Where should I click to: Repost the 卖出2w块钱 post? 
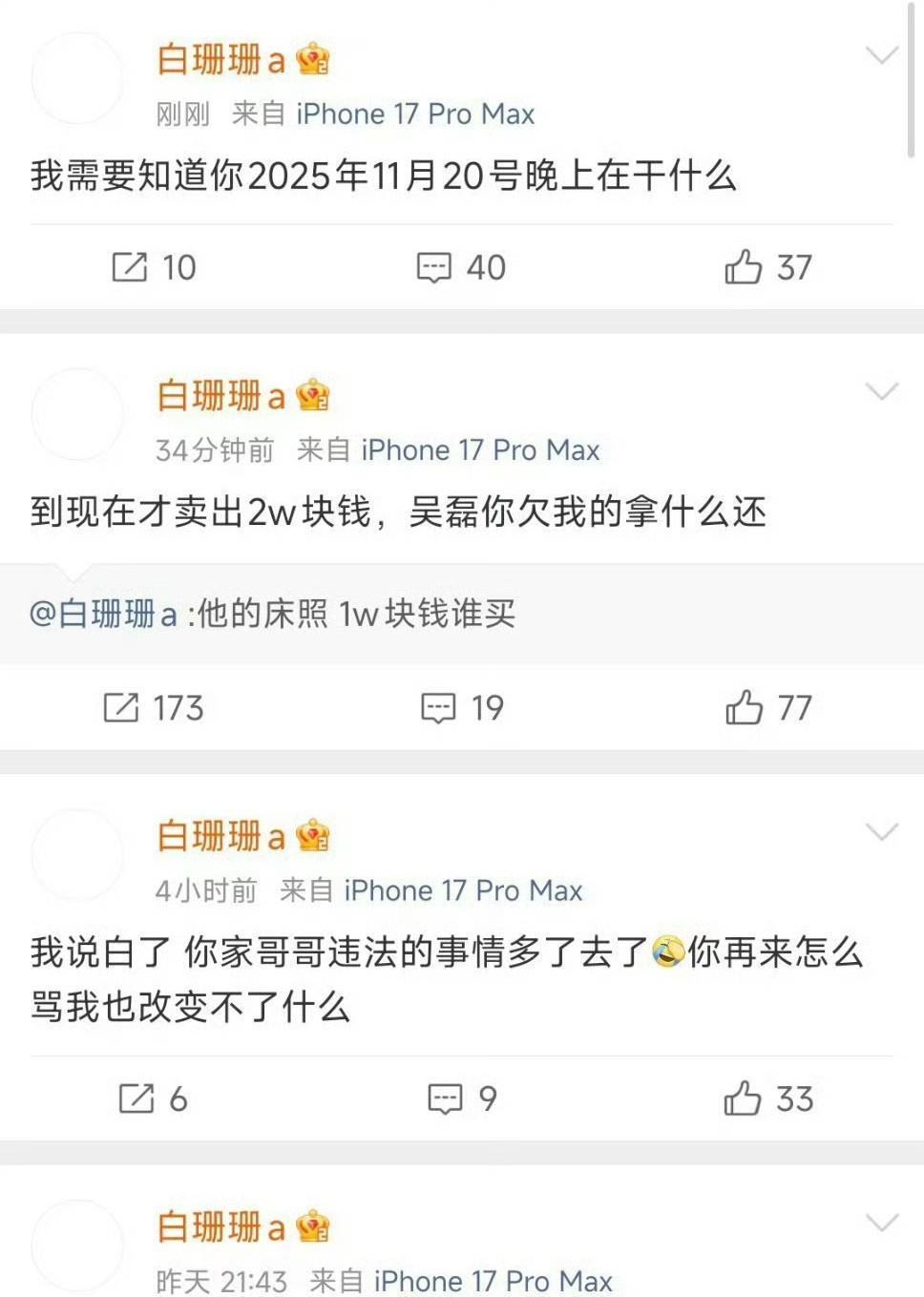154,708
